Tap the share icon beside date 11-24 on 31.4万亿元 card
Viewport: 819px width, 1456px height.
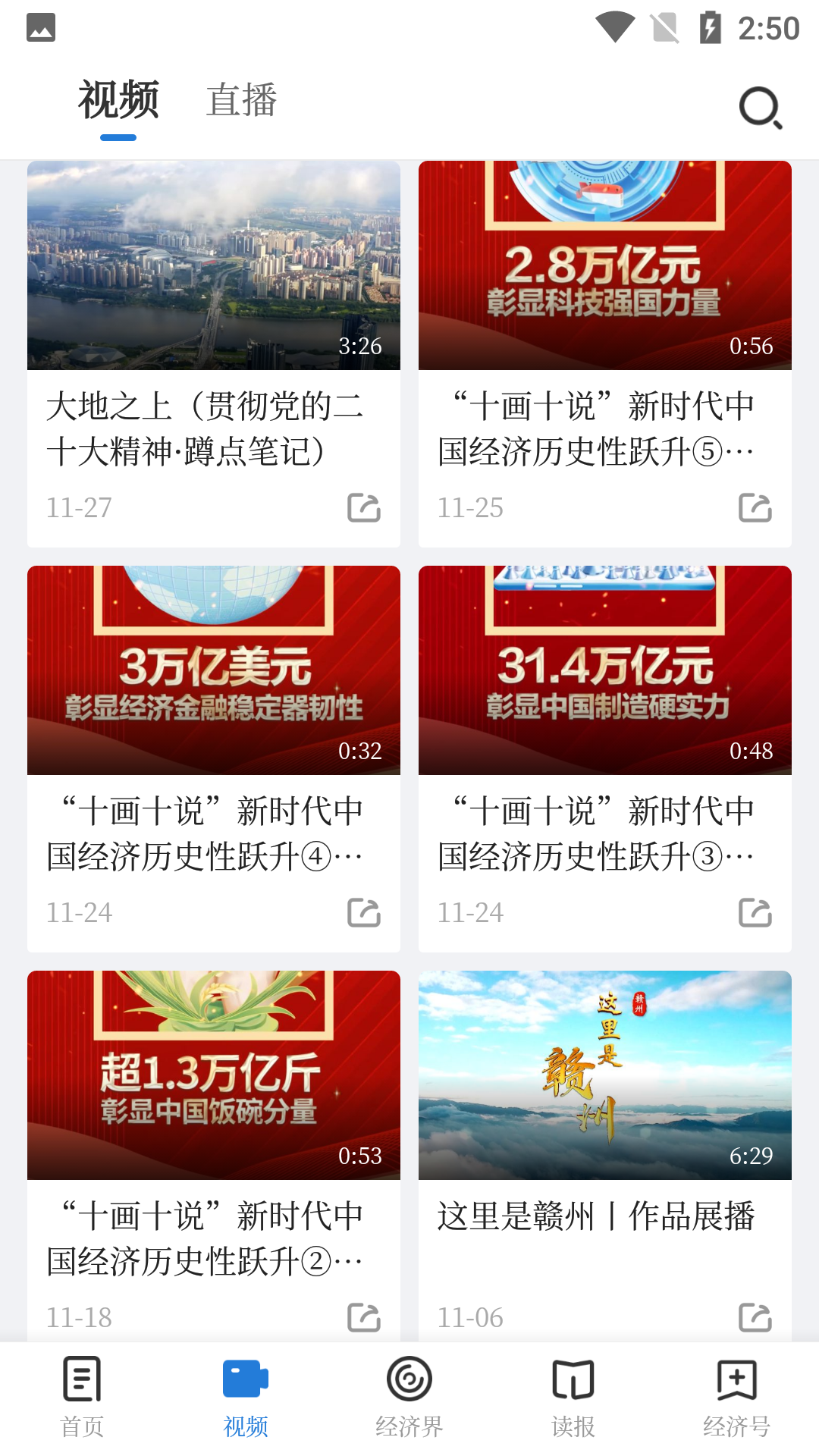coord(755,913)
